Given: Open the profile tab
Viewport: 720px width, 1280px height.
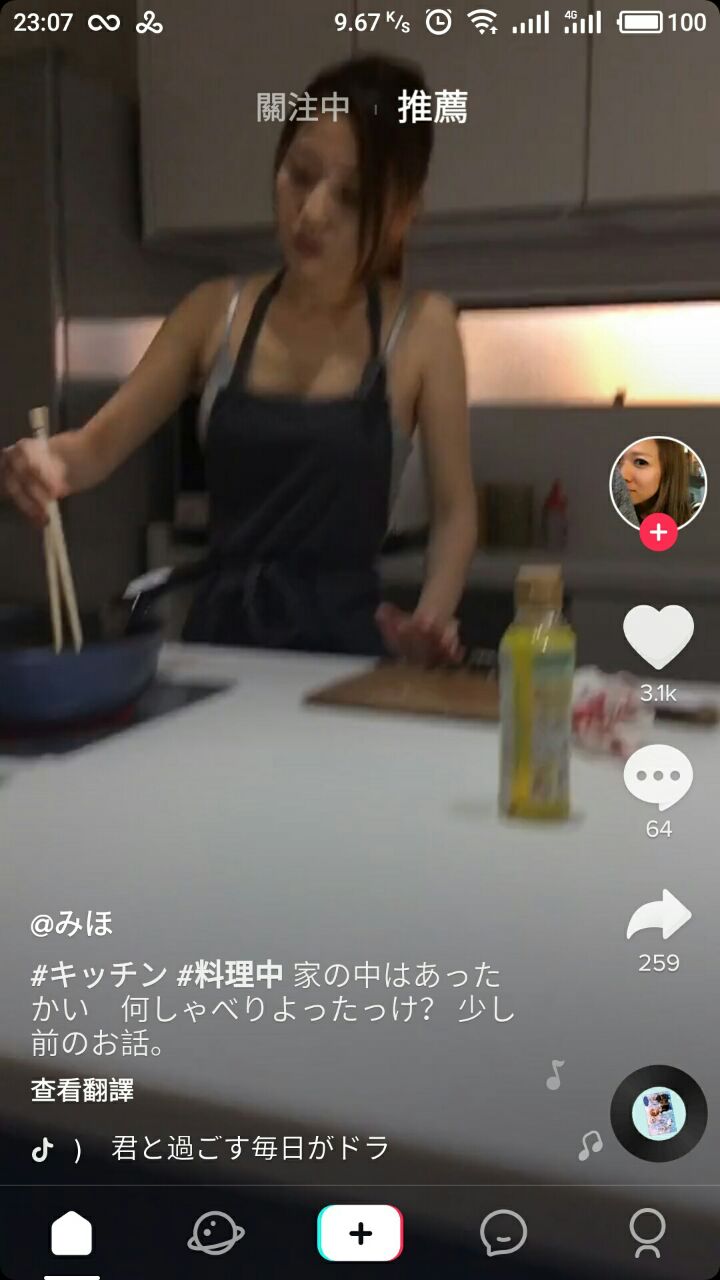Looking at the screenshot, I should coord(647,1233).
